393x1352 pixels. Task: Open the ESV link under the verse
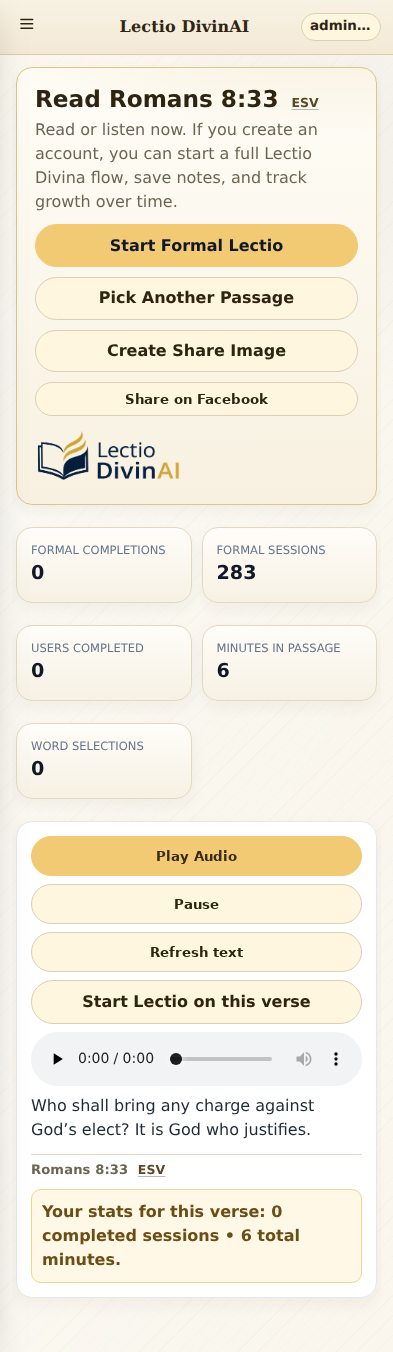(x=151, y=1170)
